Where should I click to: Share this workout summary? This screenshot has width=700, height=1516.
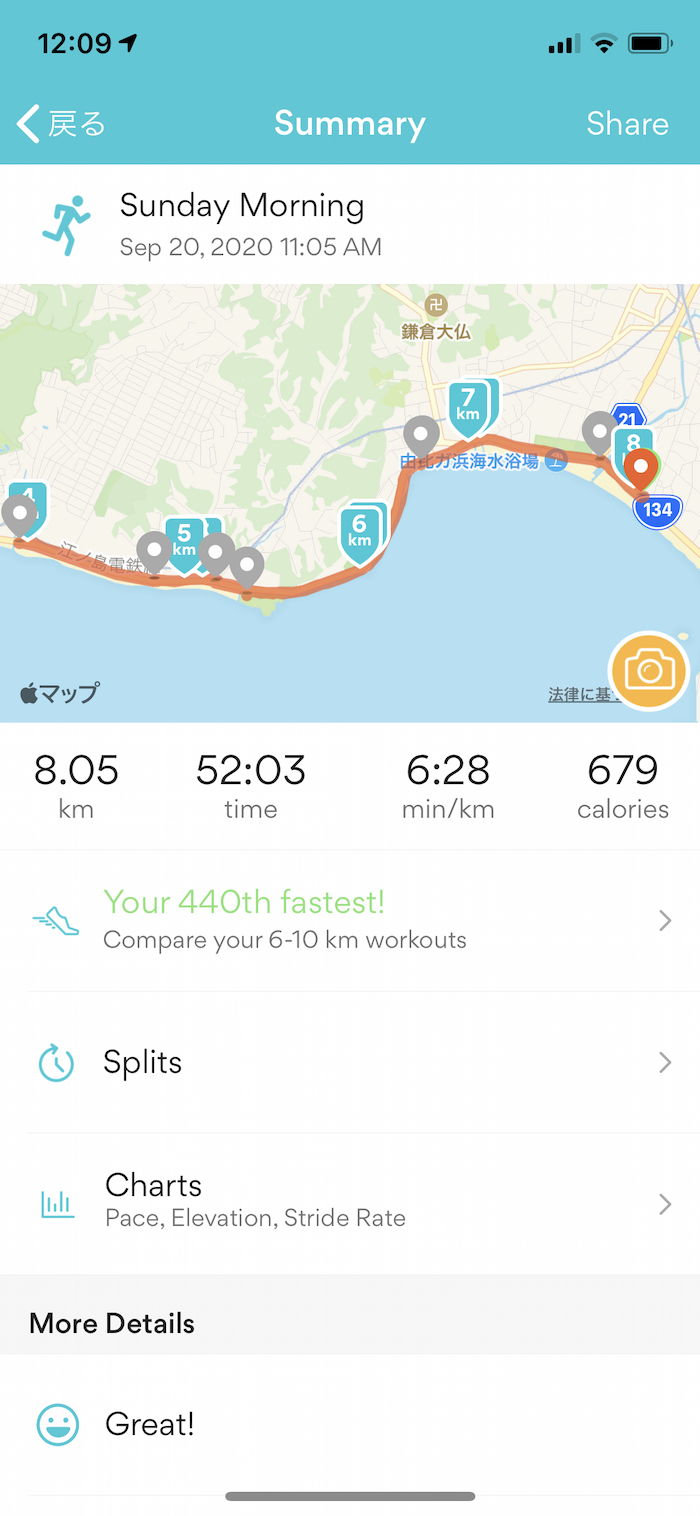627,124
